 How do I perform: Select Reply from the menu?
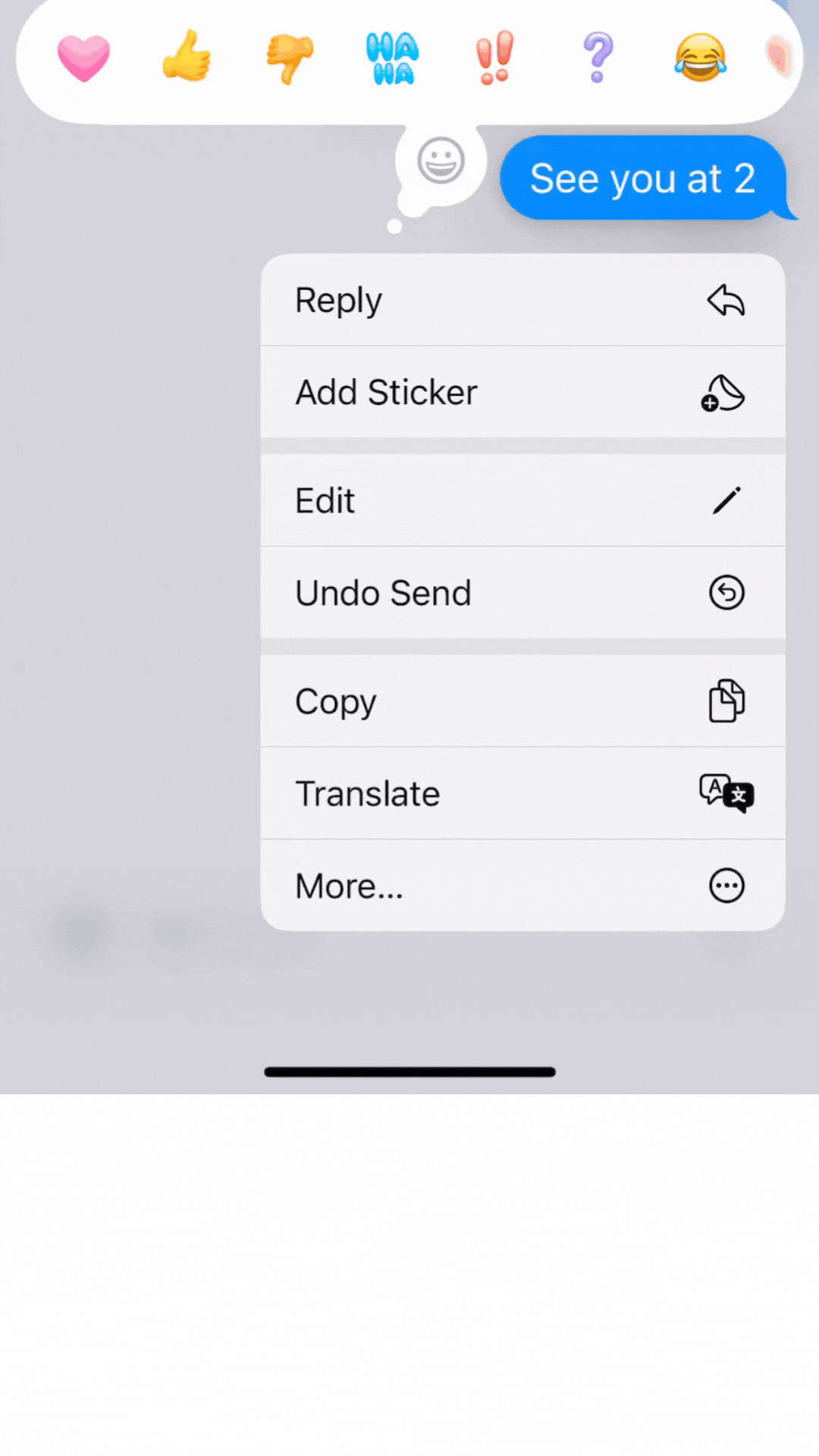pyautogui.click(x=522, y=300)
